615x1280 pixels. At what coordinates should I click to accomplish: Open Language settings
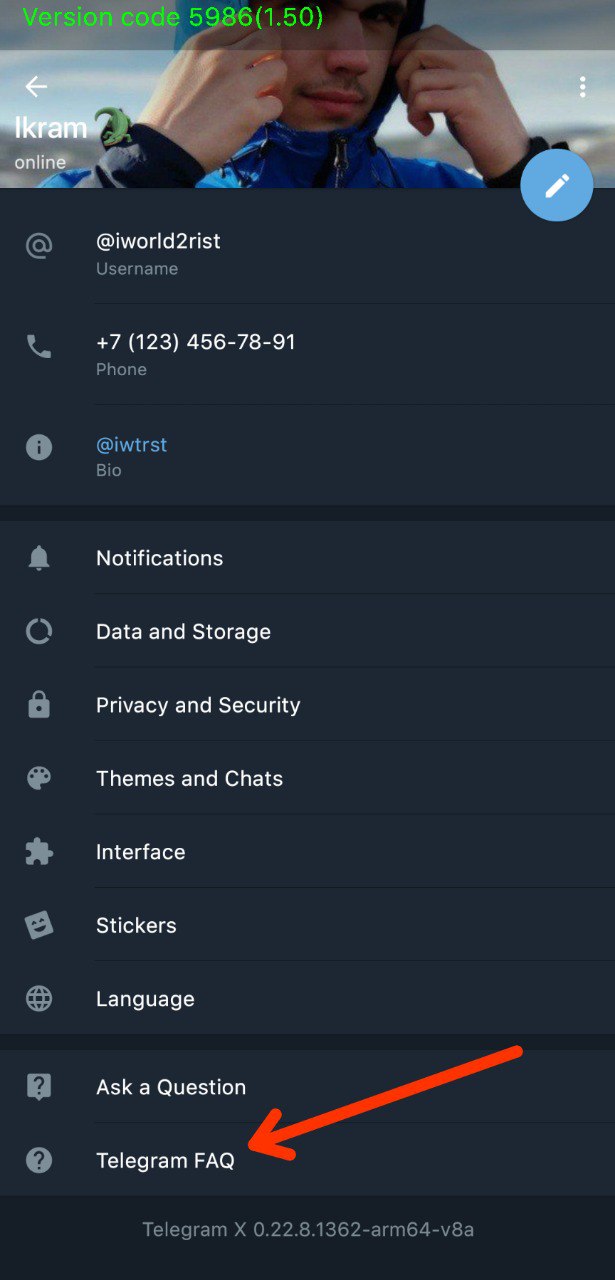pos(307,998)
